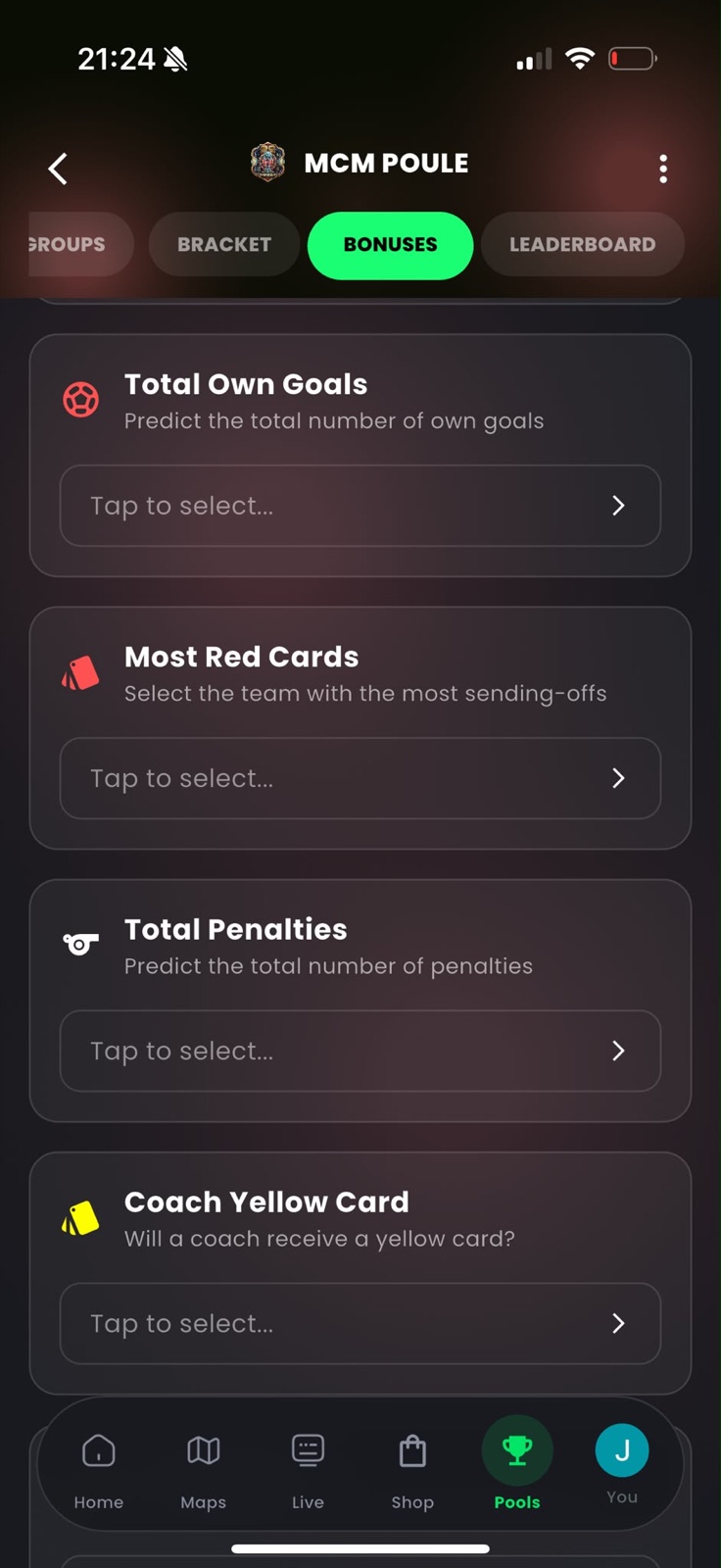
Task: Open the Total Penalties selector
Action: 360,1051
